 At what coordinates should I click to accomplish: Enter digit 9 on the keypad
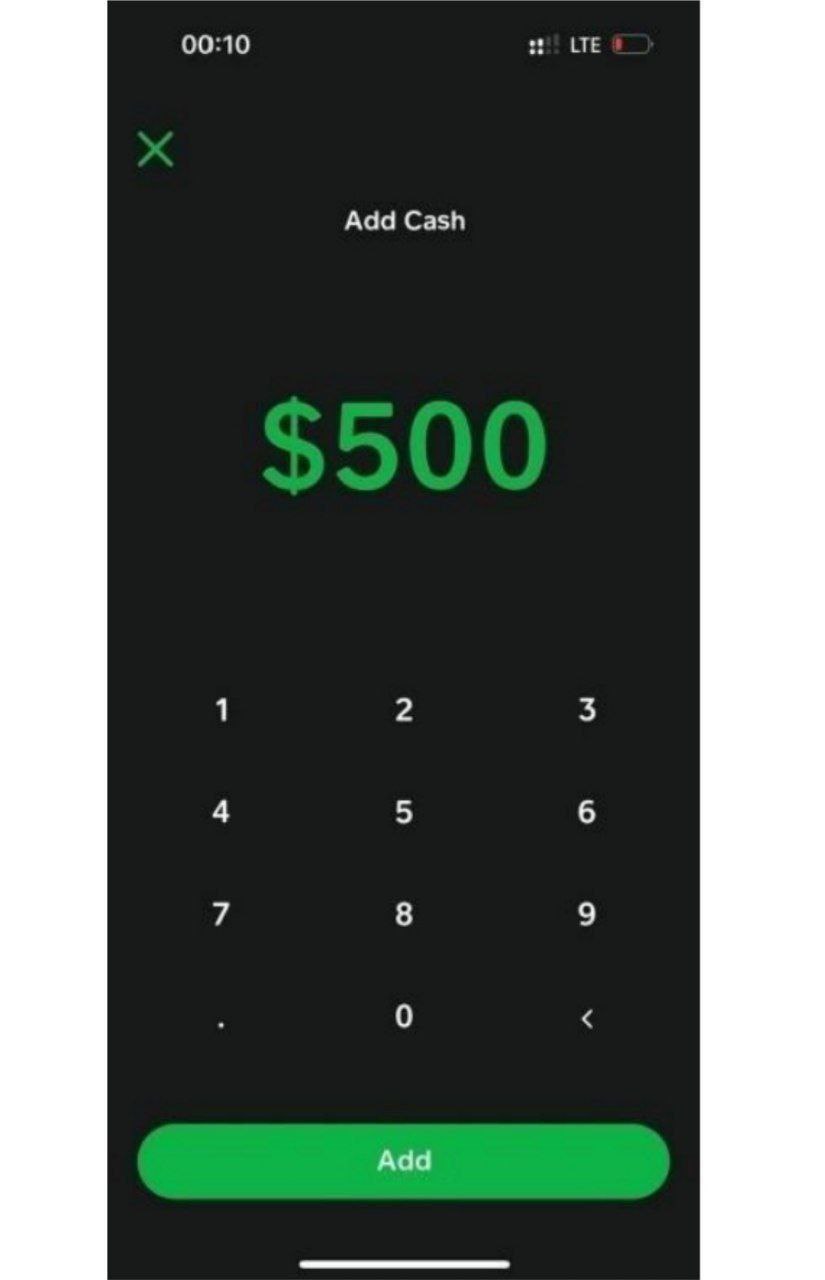point(587,914)
